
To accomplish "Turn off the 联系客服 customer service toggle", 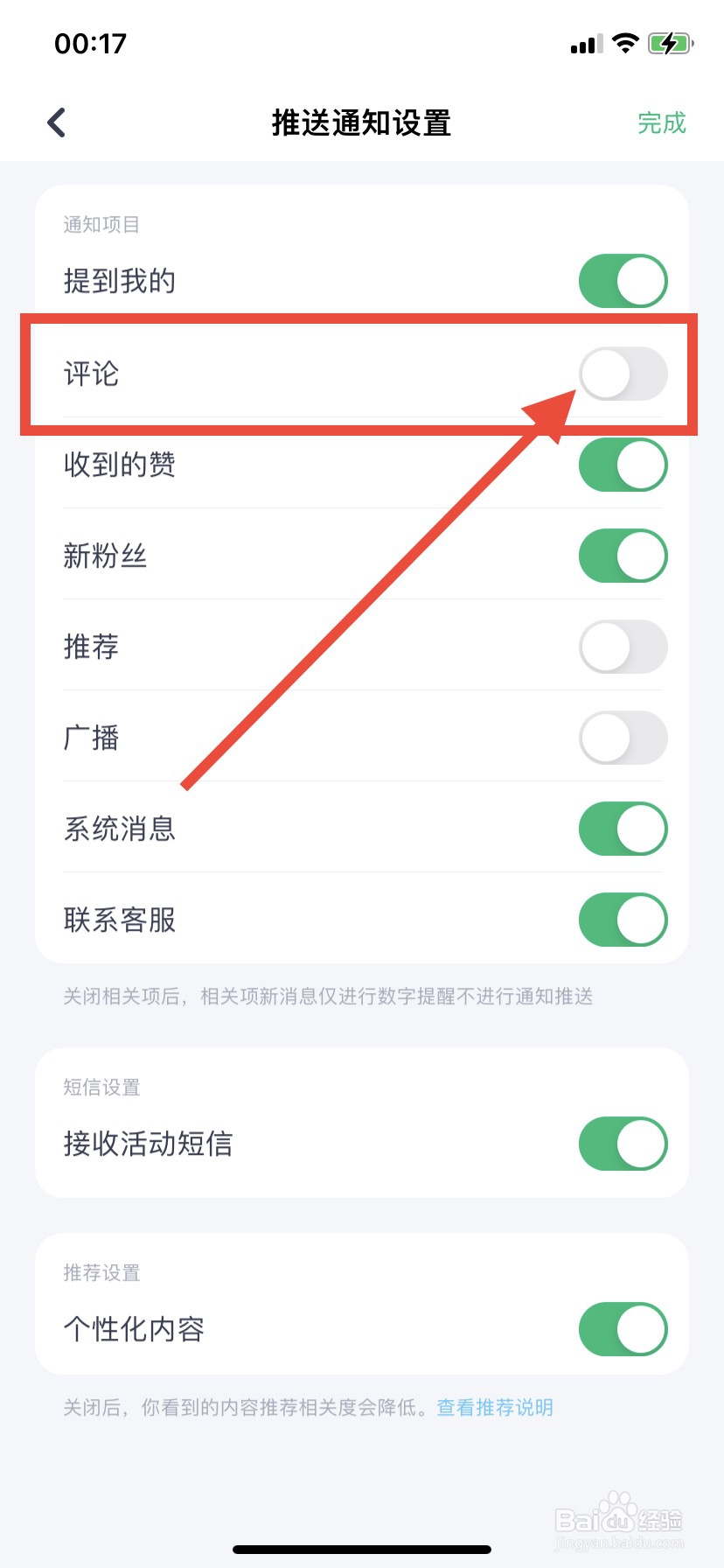I will [x=623, y=920].
